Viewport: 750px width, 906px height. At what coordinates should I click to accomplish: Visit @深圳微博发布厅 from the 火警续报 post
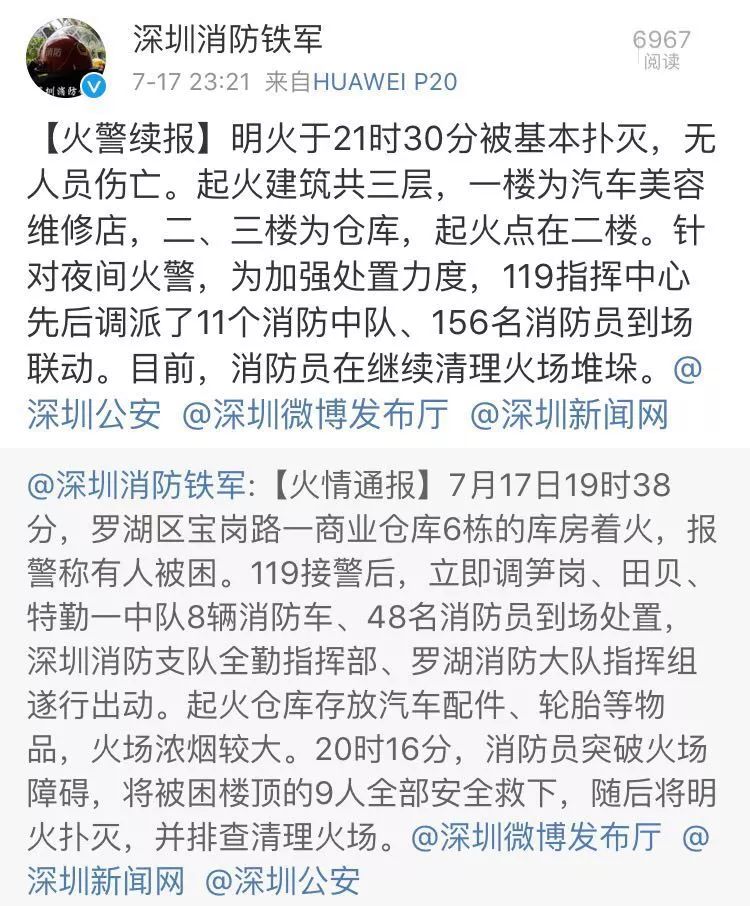(x=315, y=413)
